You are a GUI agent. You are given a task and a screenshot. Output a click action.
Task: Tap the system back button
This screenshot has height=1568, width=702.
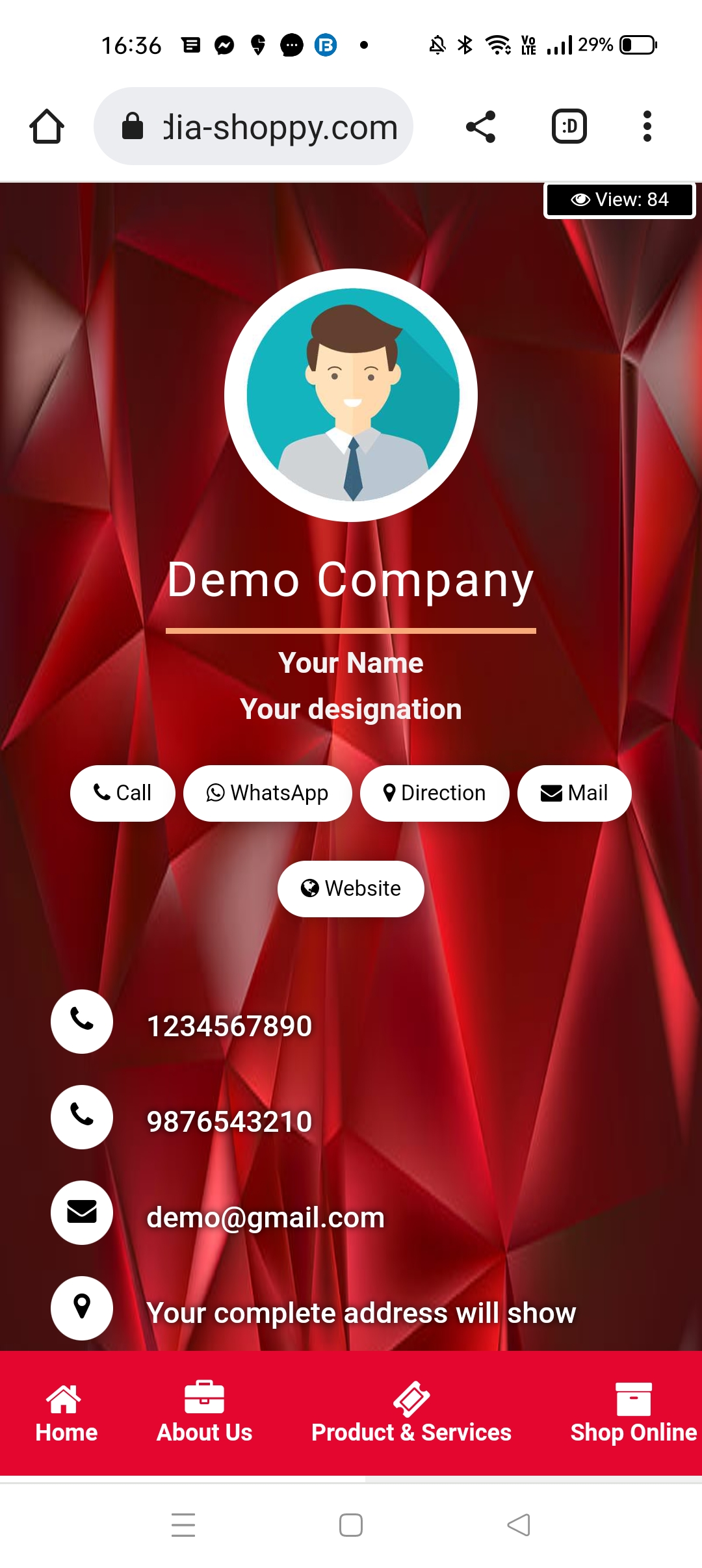pos(519,1524)
